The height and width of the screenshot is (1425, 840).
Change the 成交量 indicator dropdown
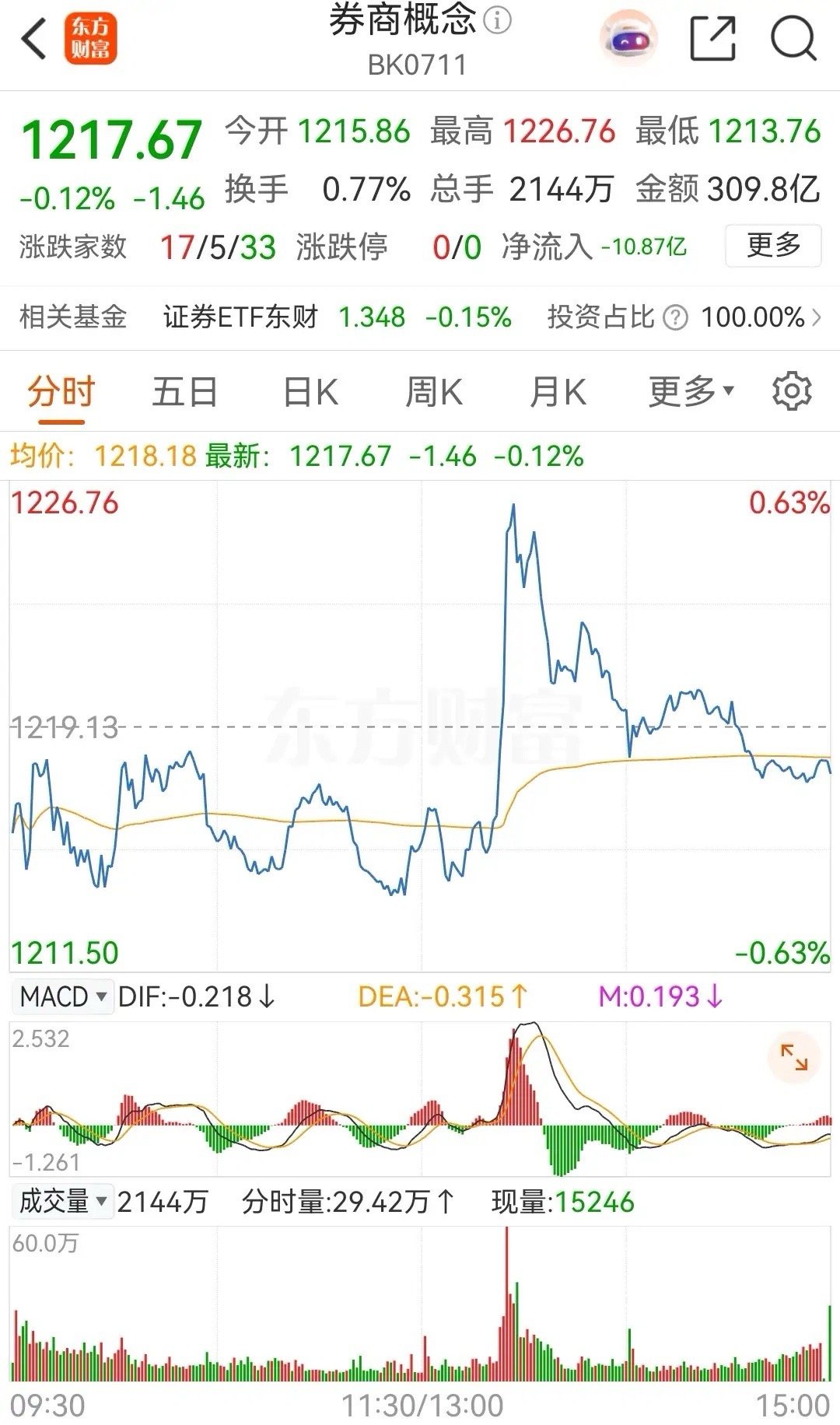pos(63,1202)
